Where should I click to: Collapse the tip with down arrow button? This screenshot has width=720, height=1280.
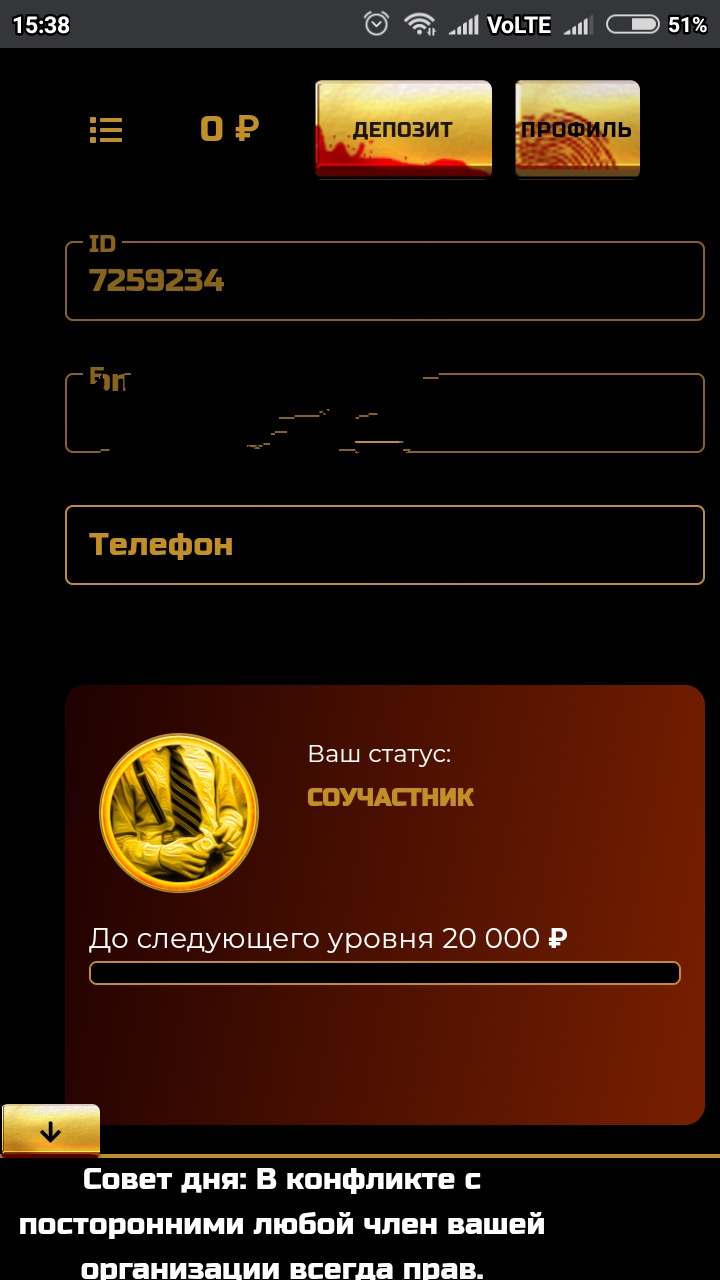[51, 1131]
